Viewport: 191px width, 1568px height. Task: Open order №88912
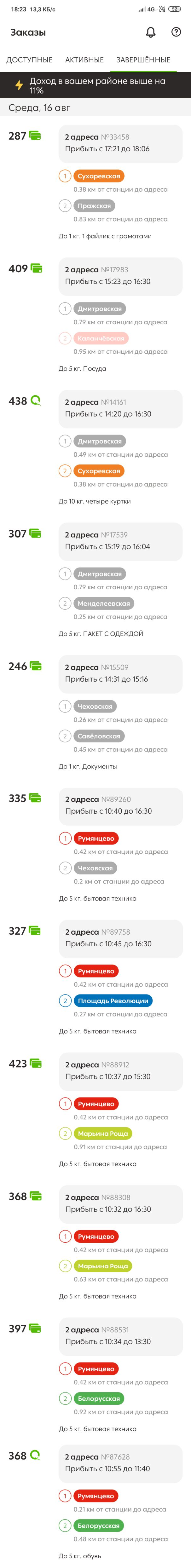(120, 1071)
